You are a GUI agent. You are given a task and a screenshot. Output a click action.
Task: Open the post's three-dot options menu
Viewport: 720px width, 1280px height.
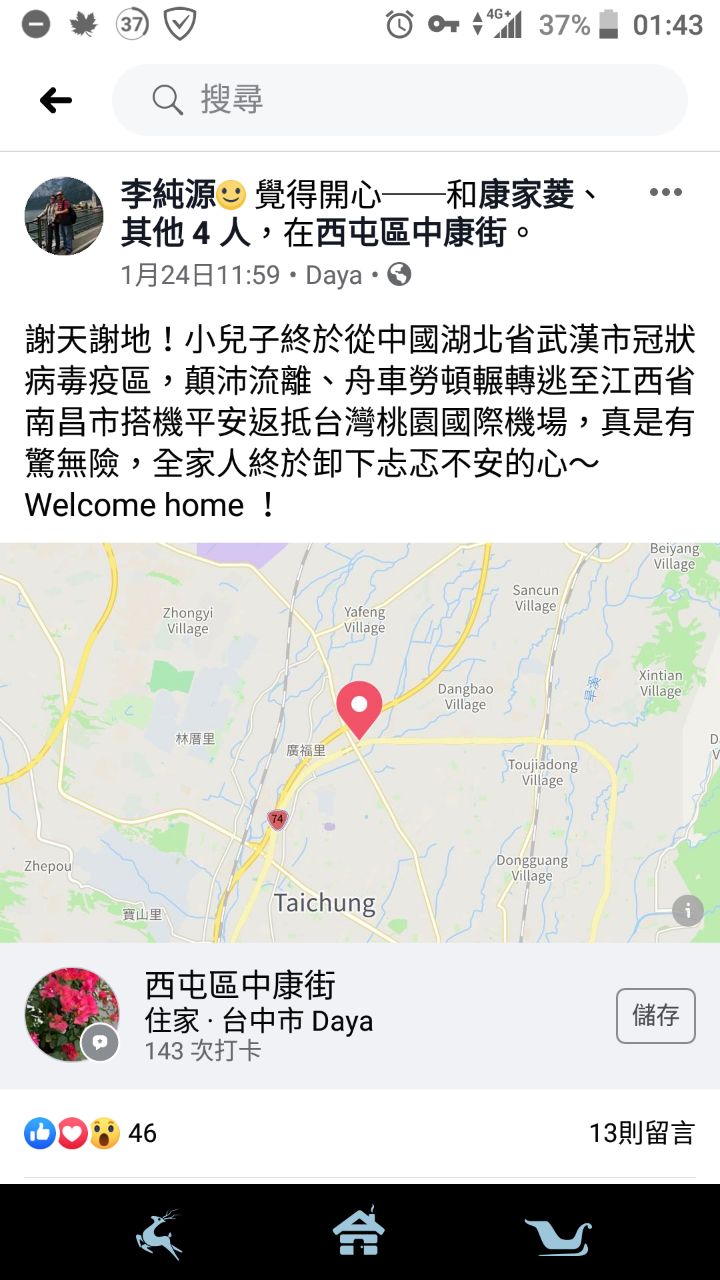click(x=665, y=193)
